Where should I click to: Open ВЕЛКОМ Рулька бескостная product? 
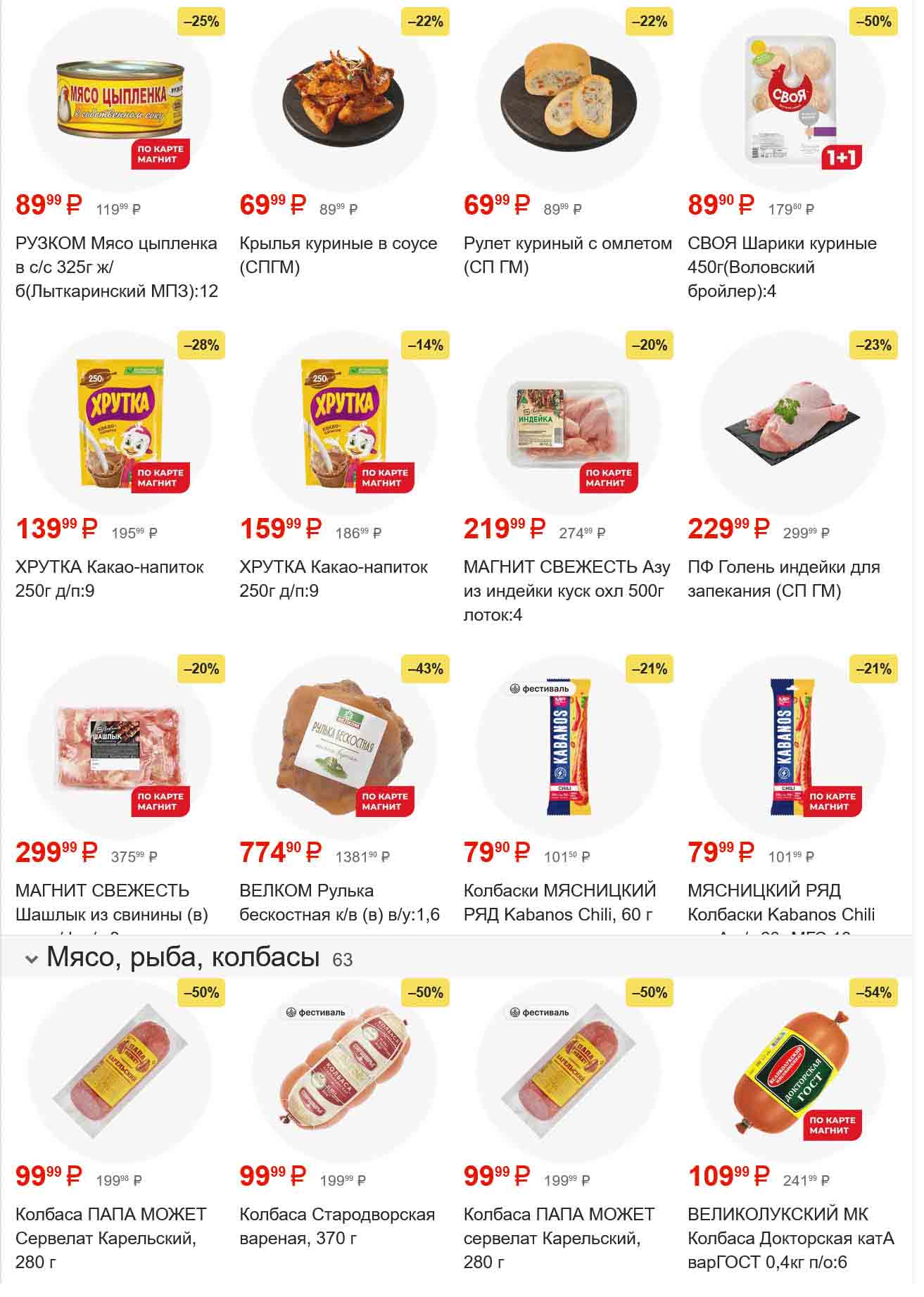click(x=343, y=746)
